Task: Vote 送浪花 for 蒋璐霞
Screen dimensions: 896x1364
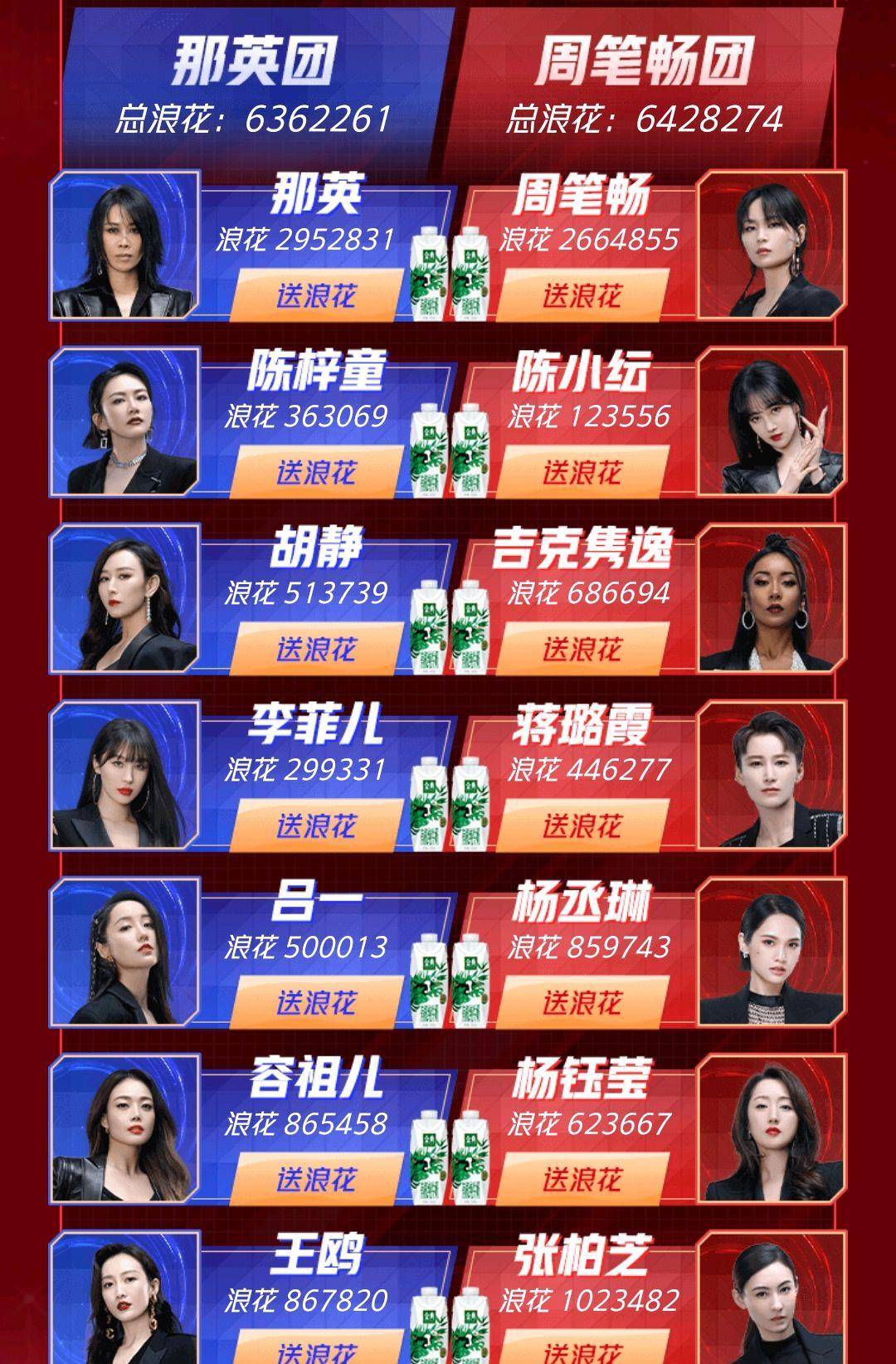Action: pyautogui.click(x=582, y=826)
